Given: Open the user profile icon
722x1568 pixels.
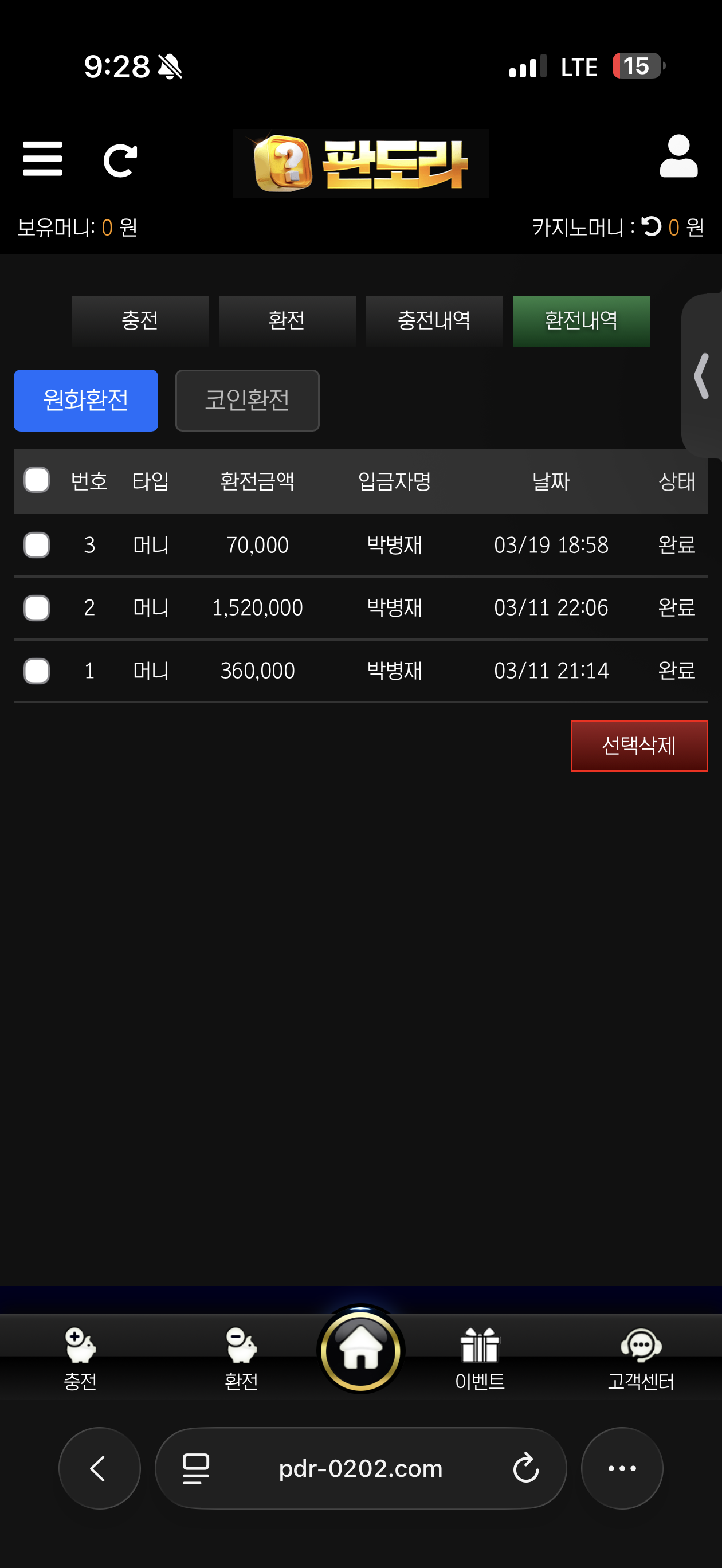Looking at the screenshot, I should coord(678,156).
